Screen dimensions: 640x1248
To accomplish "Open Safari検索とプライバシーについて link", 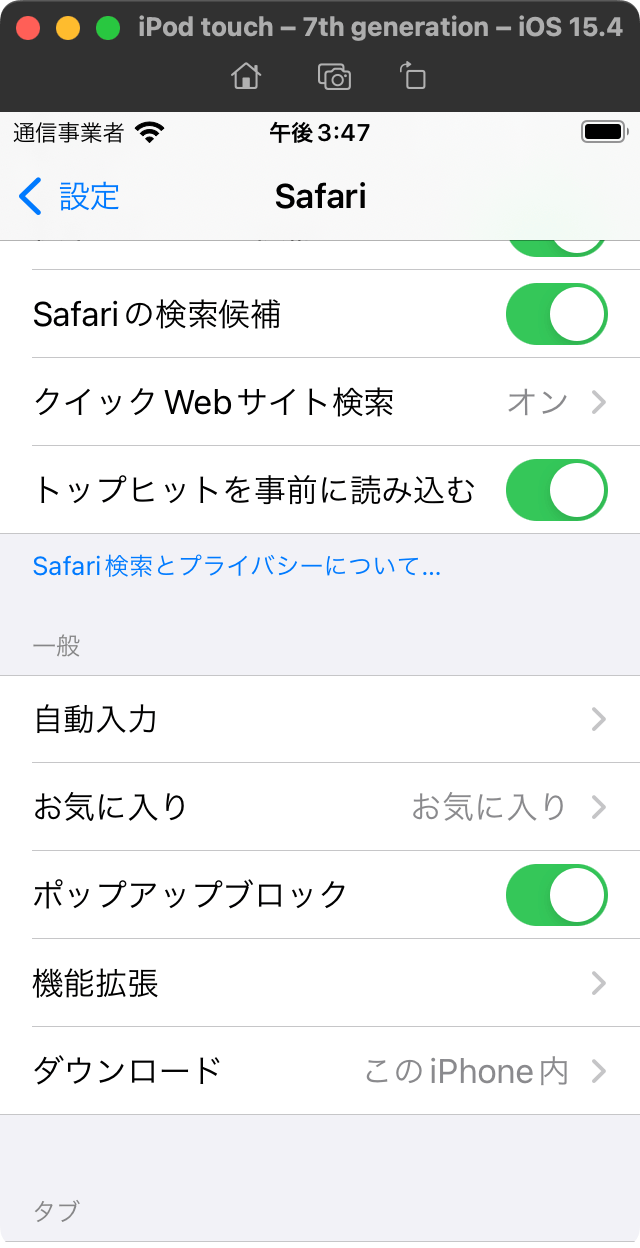I will coord(236,566).
